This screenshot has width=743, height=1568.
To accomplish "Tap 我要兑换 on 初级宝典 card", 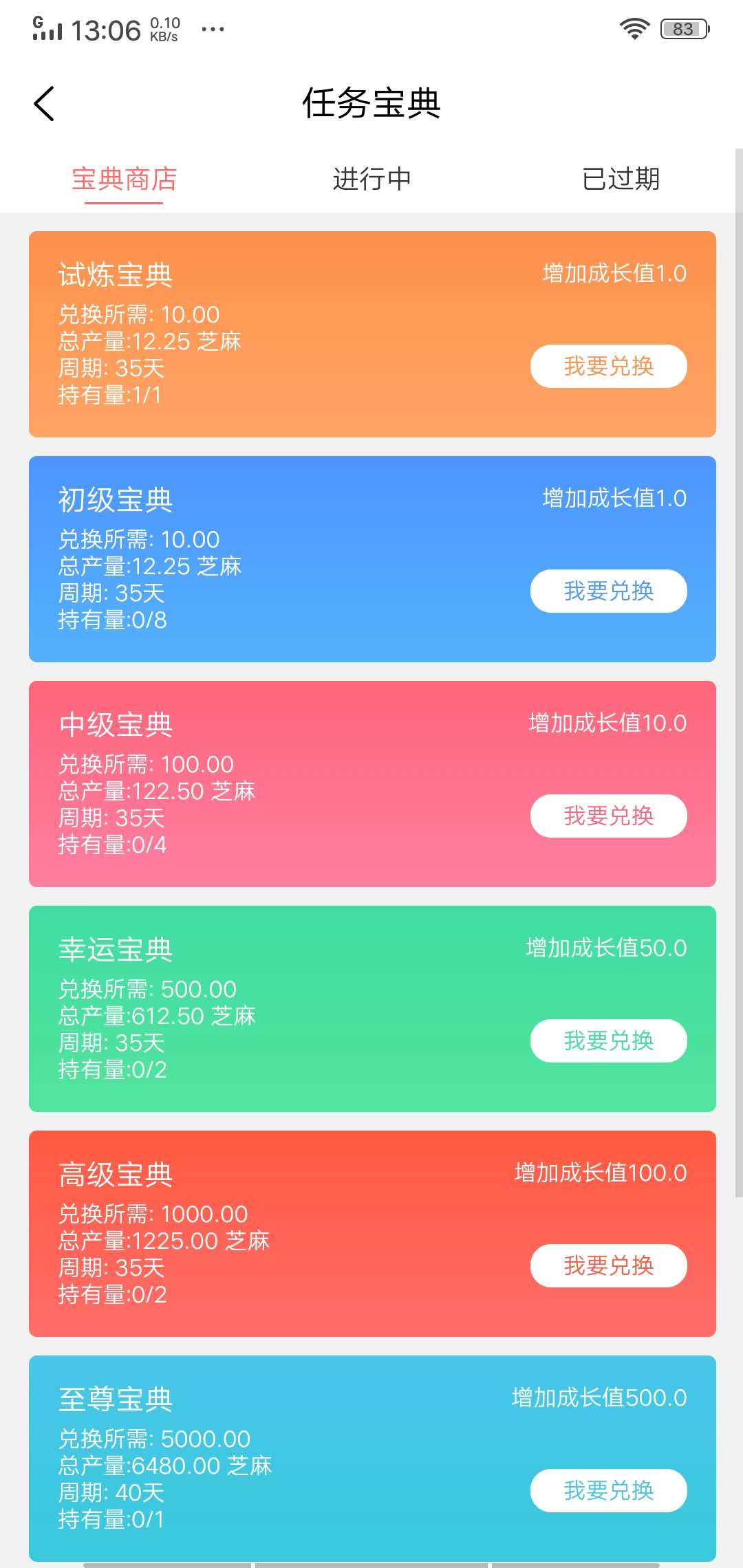I will click(x=608, y=591).
